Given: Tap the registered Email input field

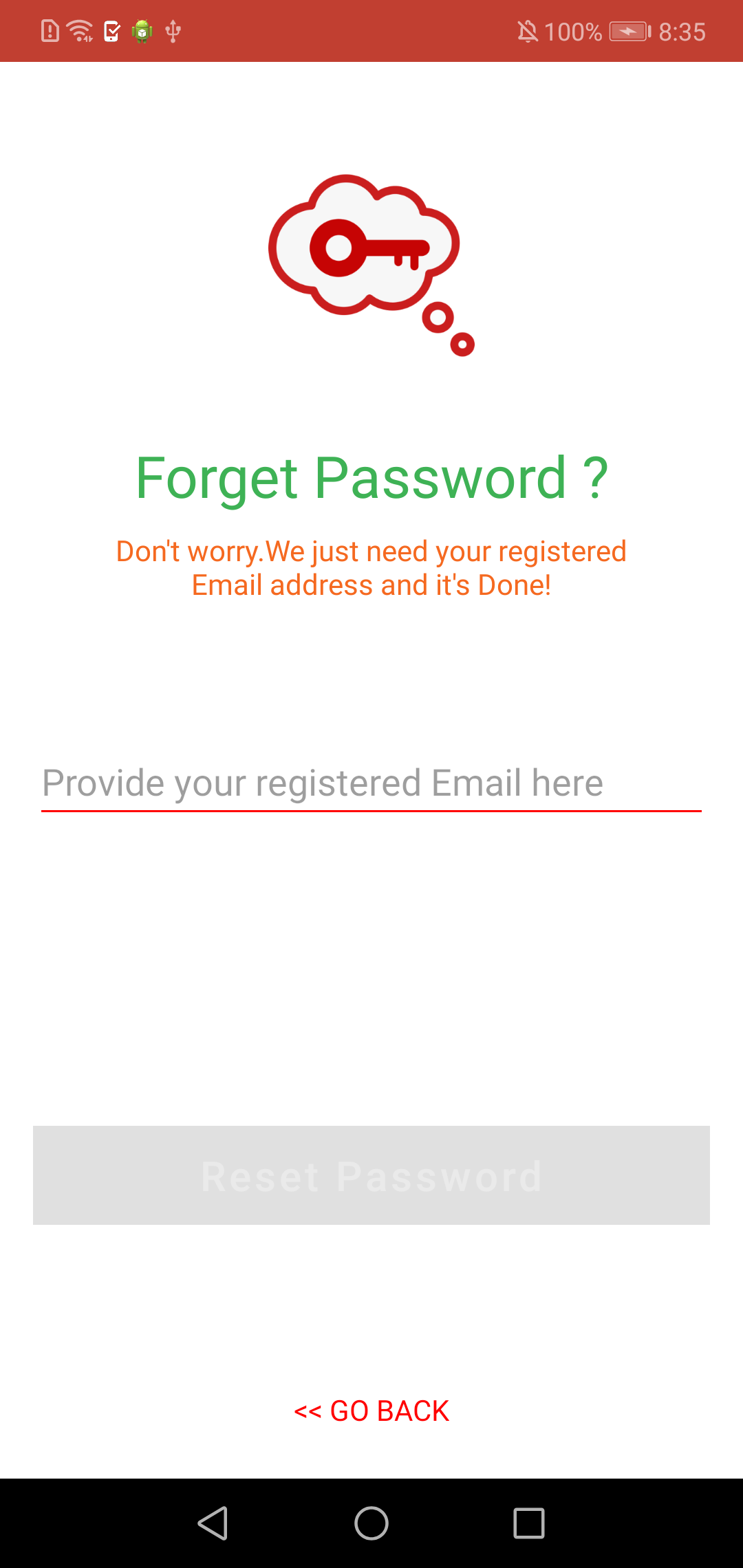Looking at the screenshot, I should click(x=371, y=783).
